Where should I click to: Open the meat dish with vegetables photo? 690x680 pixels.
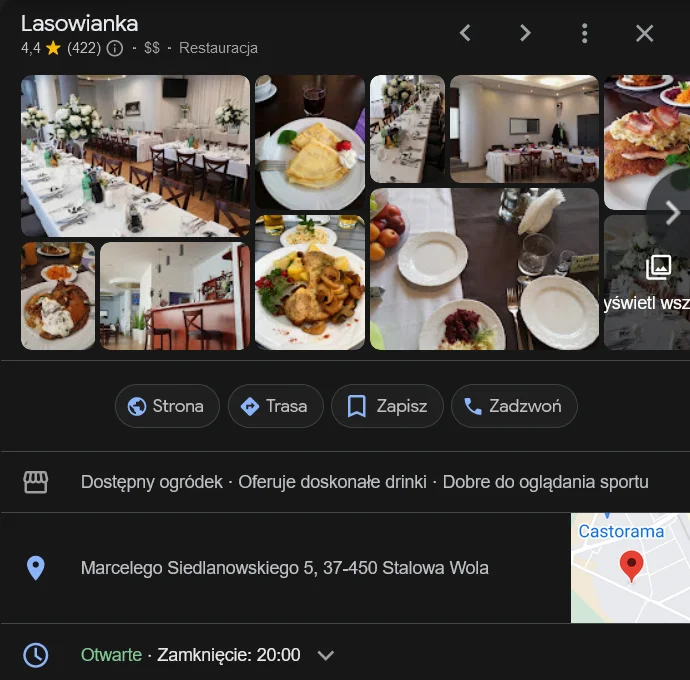pos(310,282)
